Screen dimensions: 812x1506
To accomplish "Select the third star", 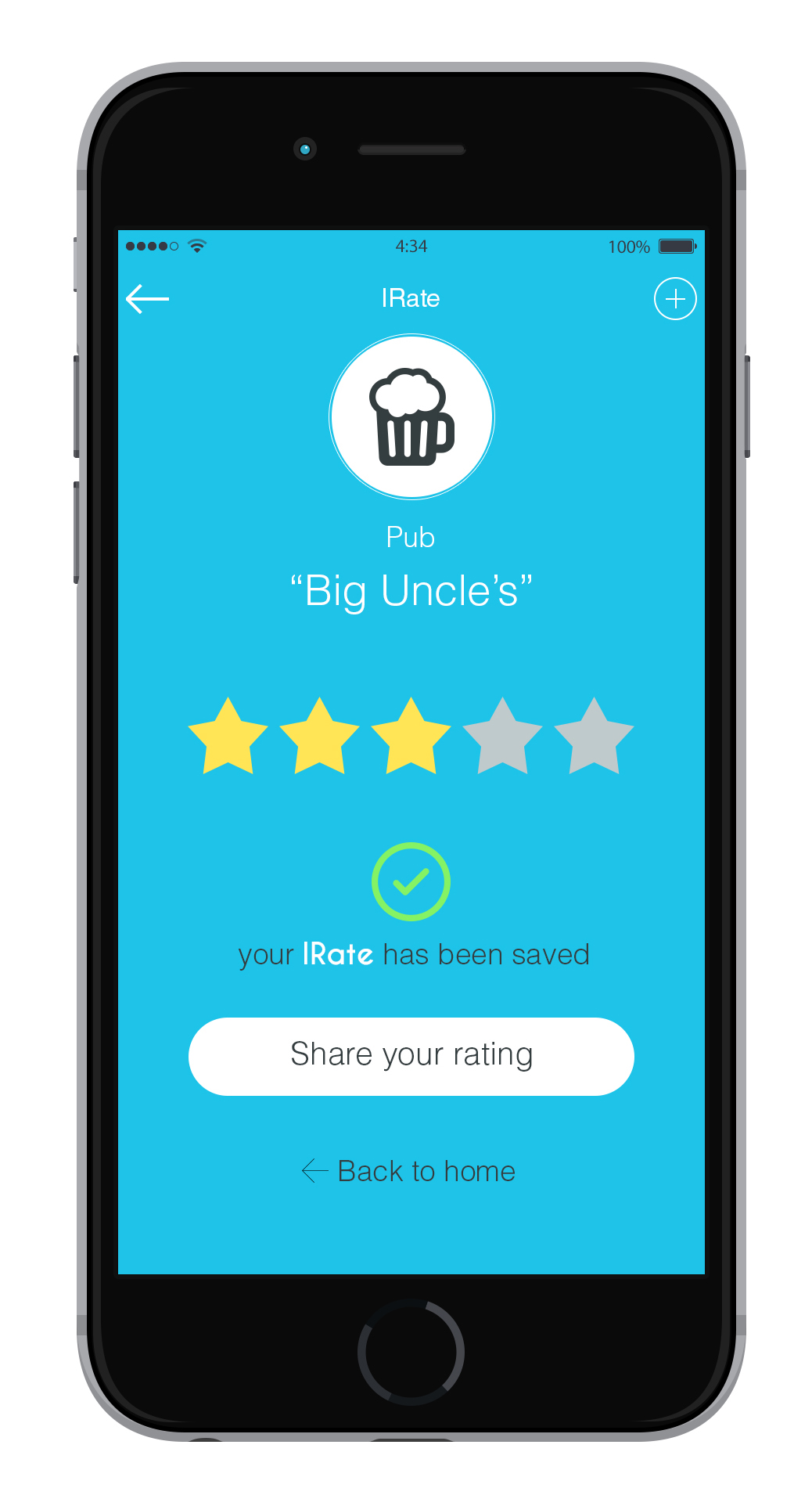I will pyautogui.click(x=411, y=737).
